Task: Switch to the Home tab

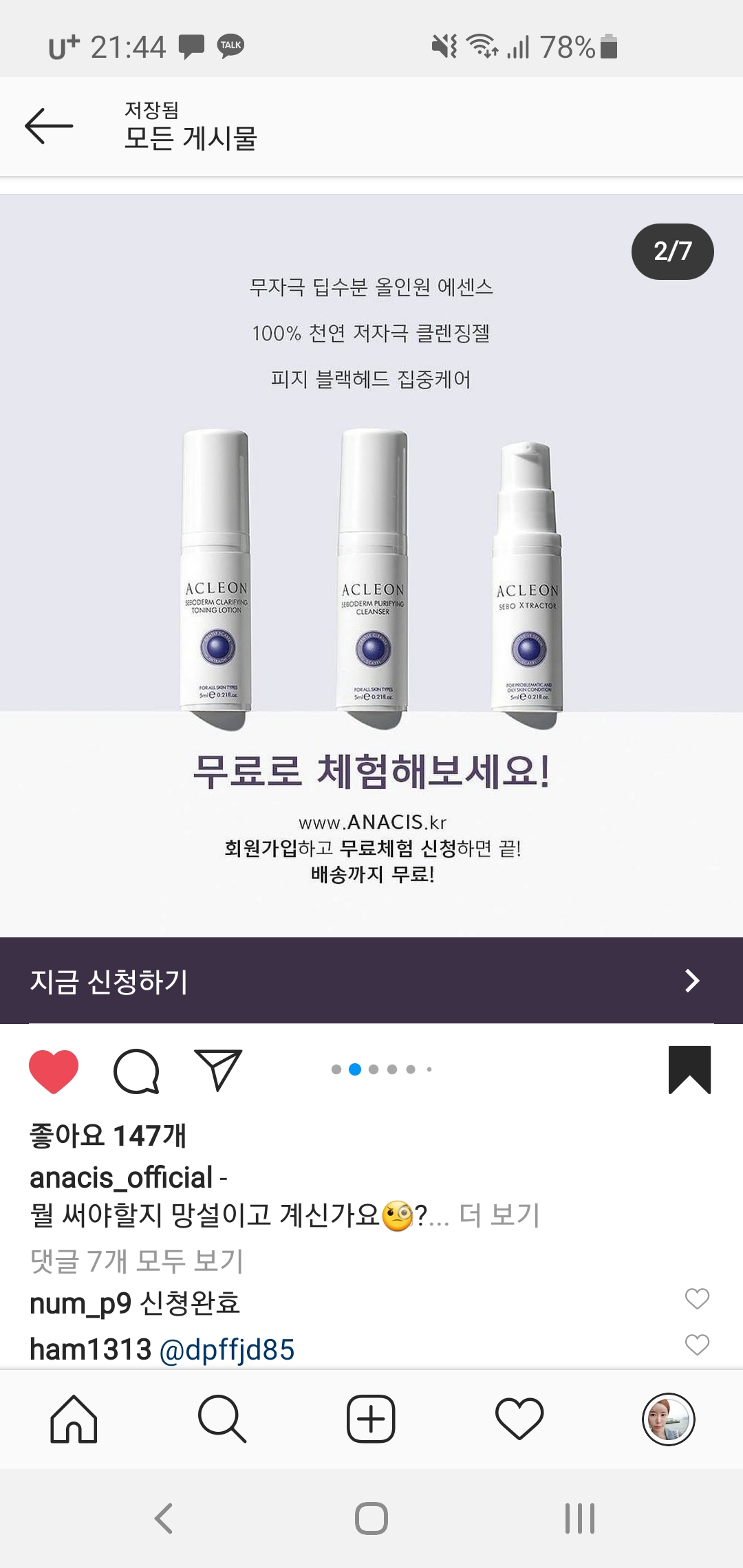Action: (74, 1419)
